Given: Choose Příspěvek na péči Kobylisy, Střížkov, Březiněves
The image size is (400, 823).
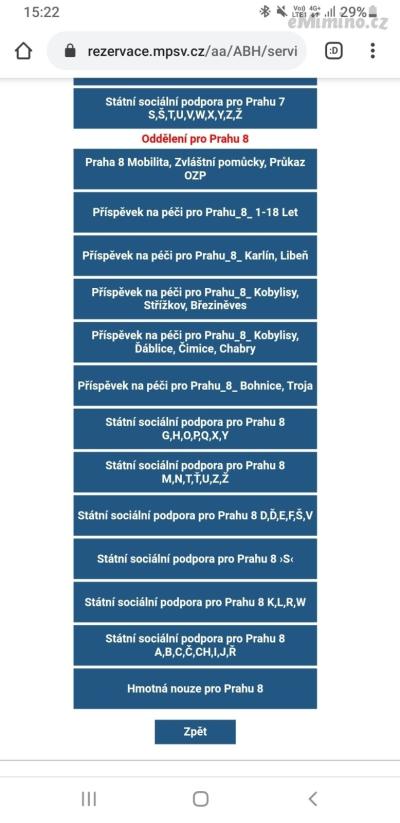Looking at the screenshot, I should coord(195,299).
